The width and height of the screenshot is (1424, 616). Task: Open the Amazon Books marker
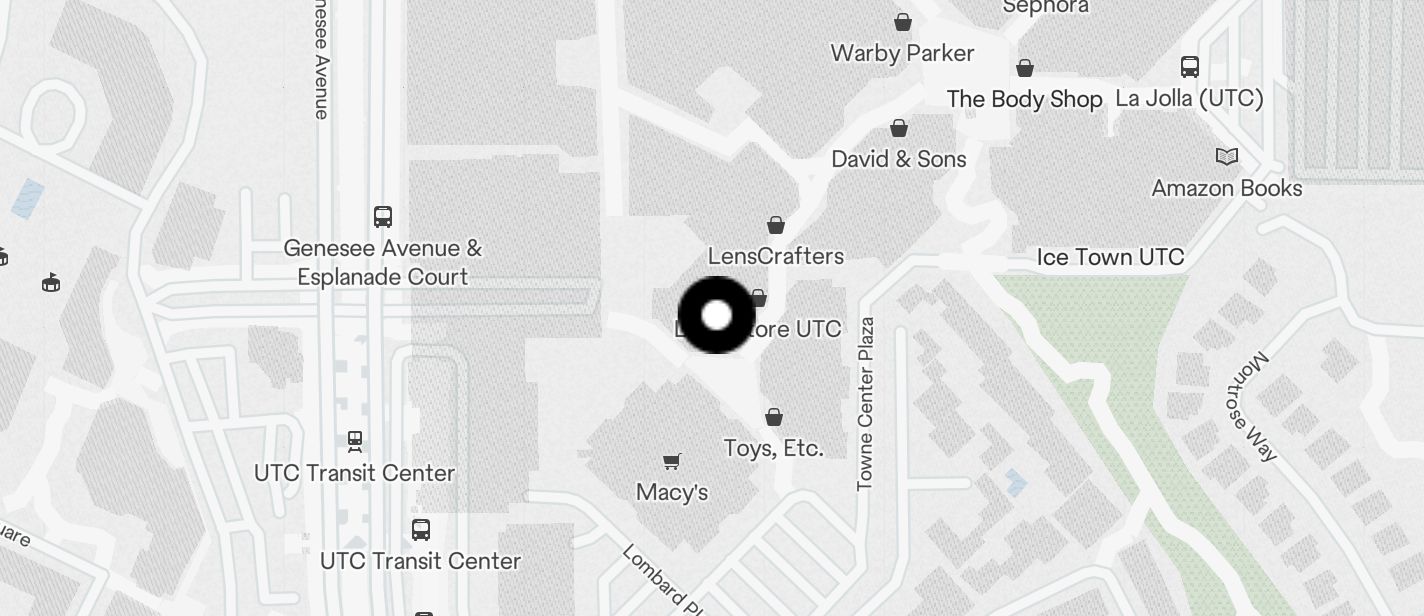pyautogui.click(x=1227, y=157)
